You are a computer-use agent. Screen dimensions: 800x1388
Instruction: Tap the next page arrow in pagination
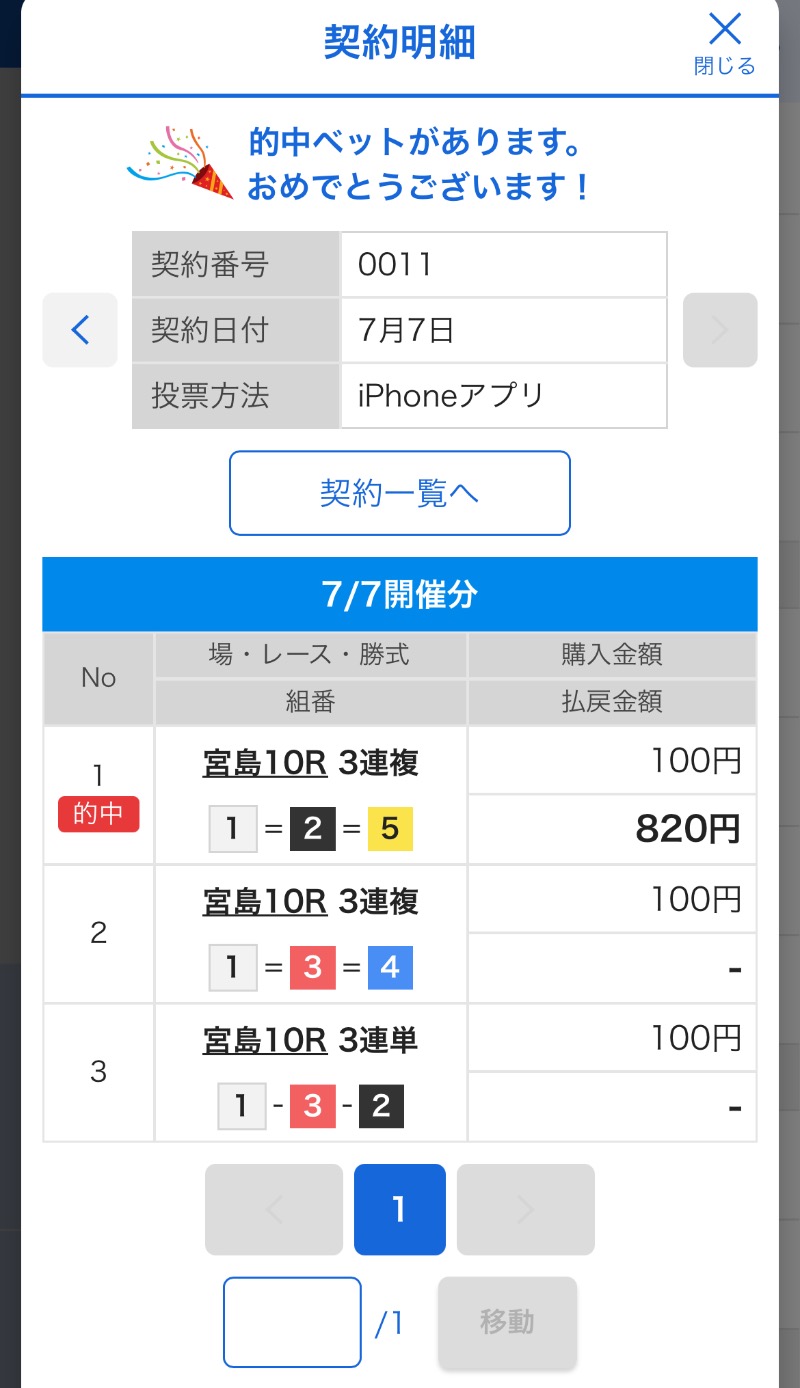(x=526, y=1209)
